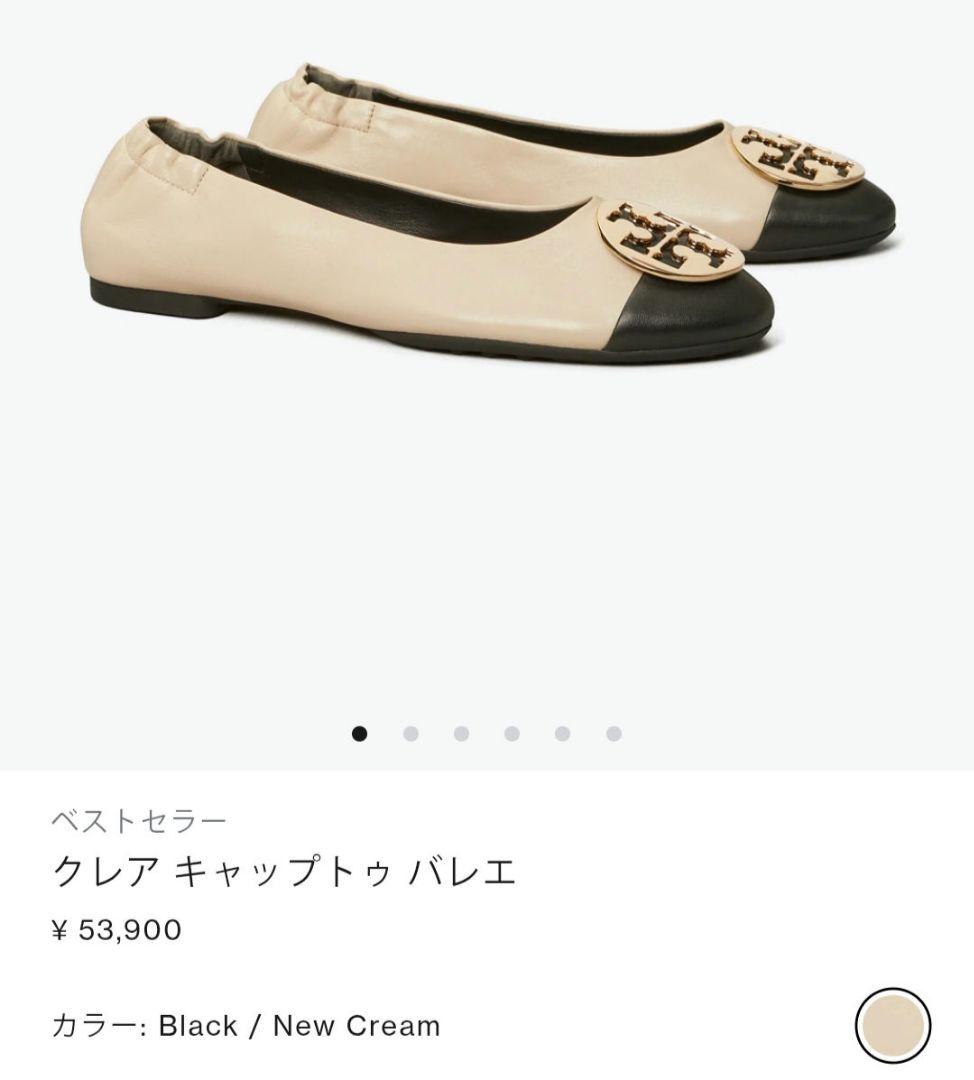Toggle the filled black carousel indicator
Image resolution: width=974 pixels, height=1080 pixels.
coord(358,734)
